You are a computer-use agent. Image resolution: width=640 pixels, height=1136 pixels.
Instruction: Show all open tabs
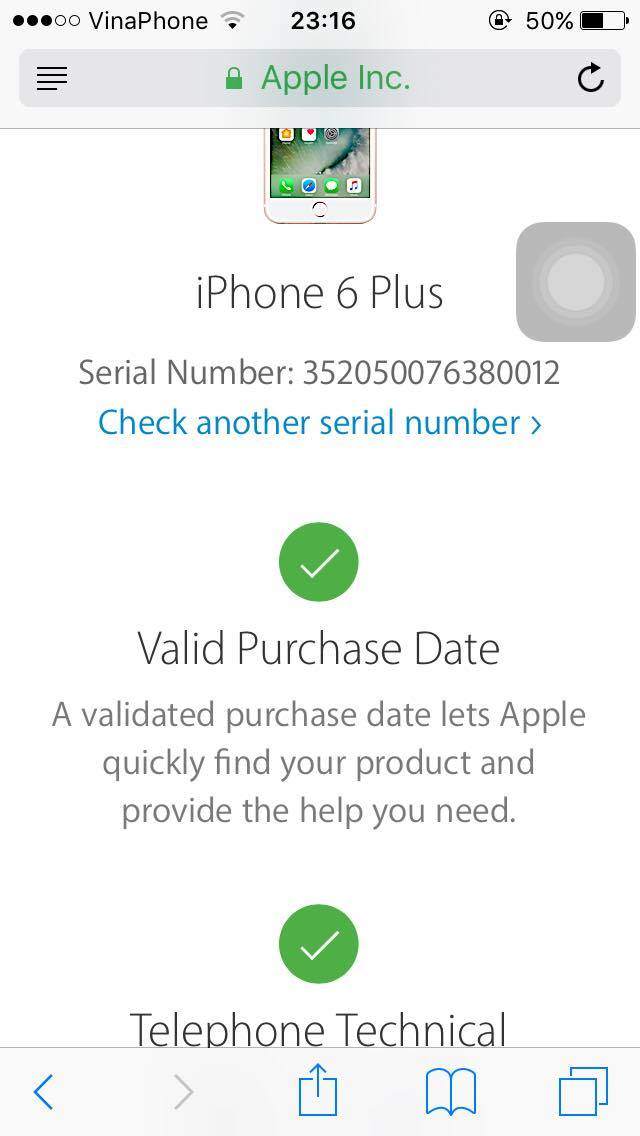point(583,1091)
